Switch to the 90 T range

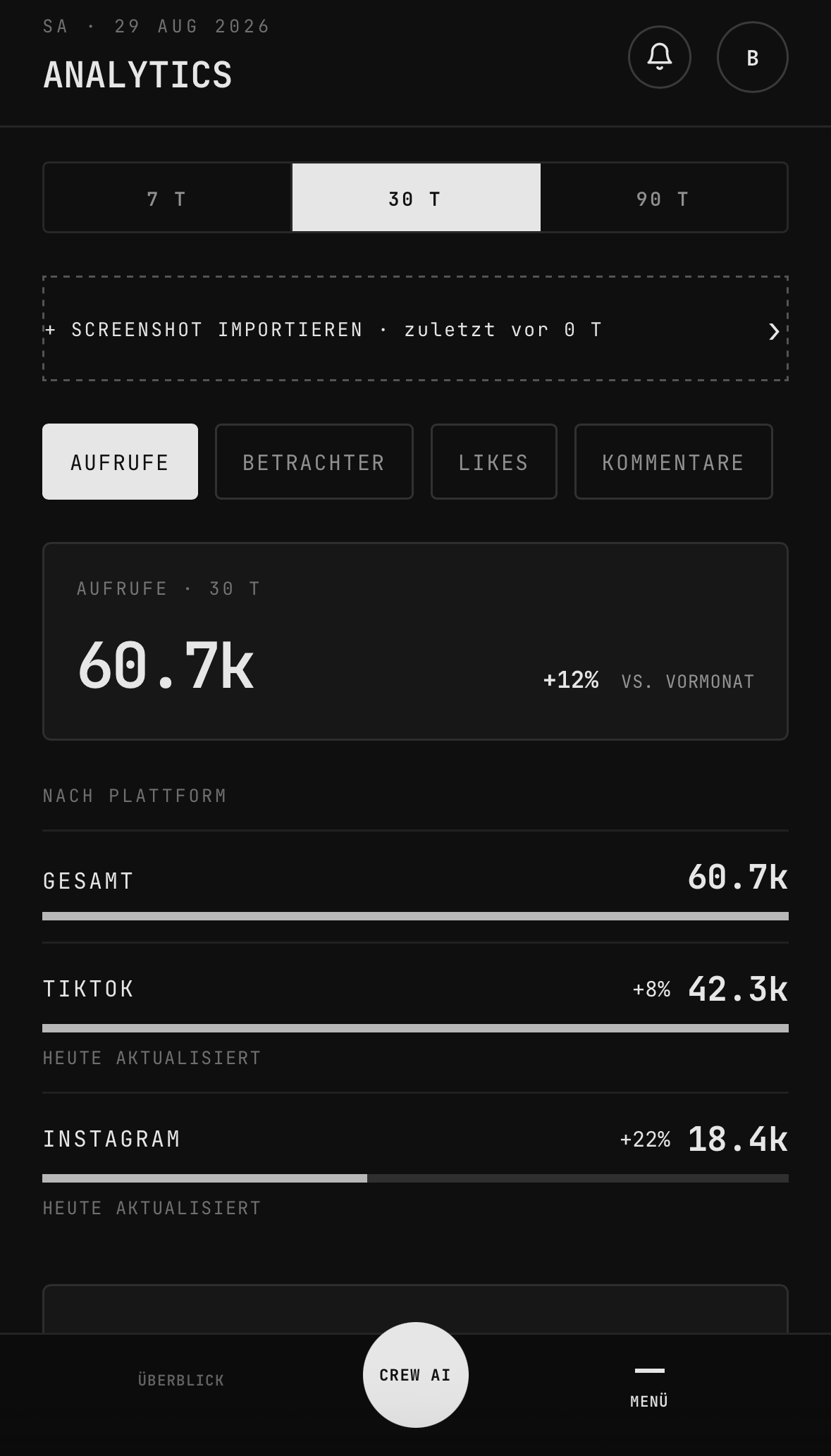tap(663, 197)
